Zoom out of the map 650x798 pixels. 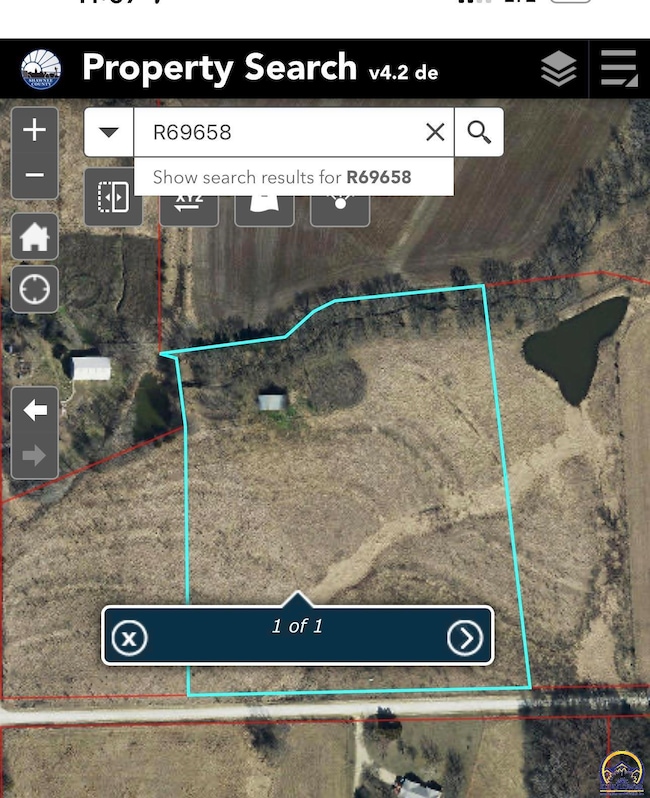[x=34, y=176]
